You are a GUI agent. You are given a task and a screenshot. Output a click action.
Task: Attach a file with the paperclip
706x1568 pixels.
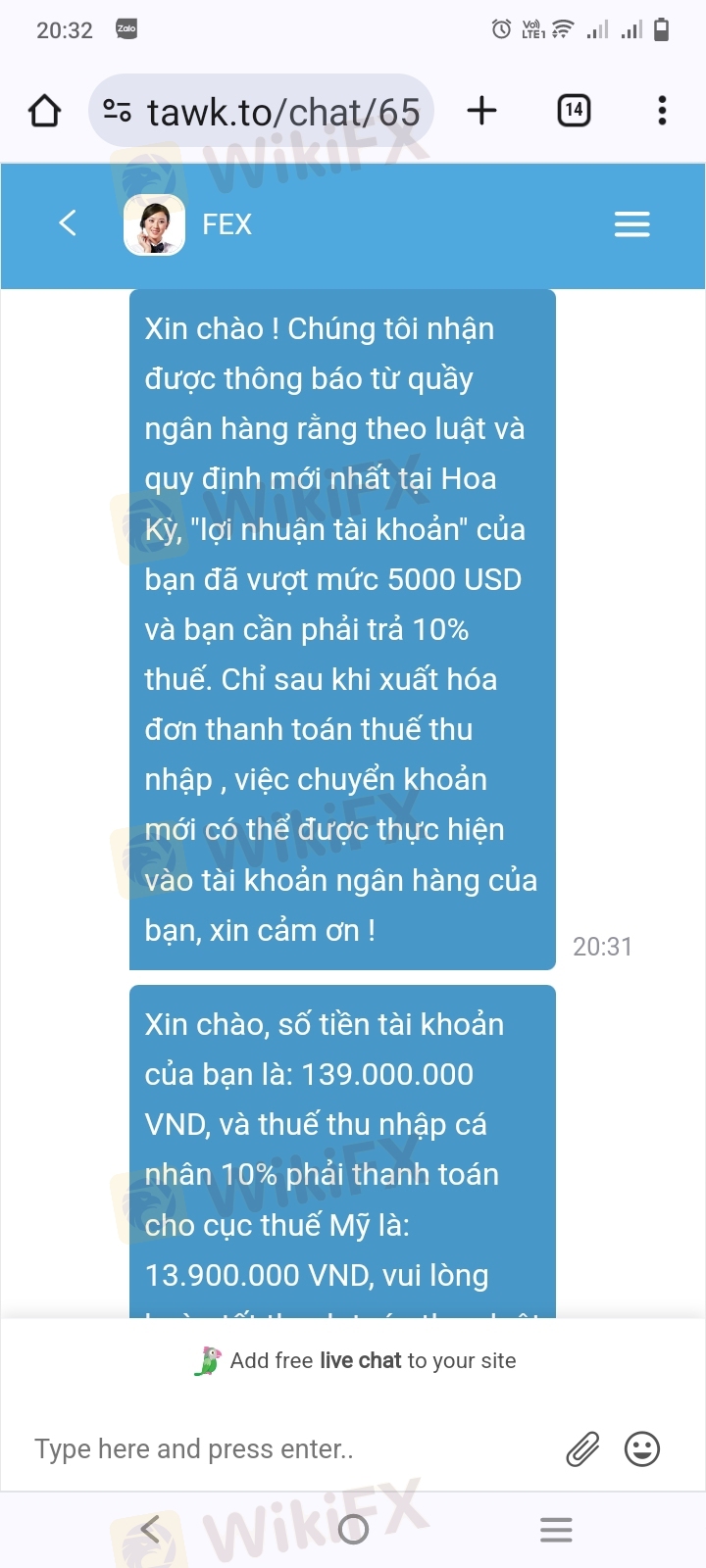[582, 1448]
